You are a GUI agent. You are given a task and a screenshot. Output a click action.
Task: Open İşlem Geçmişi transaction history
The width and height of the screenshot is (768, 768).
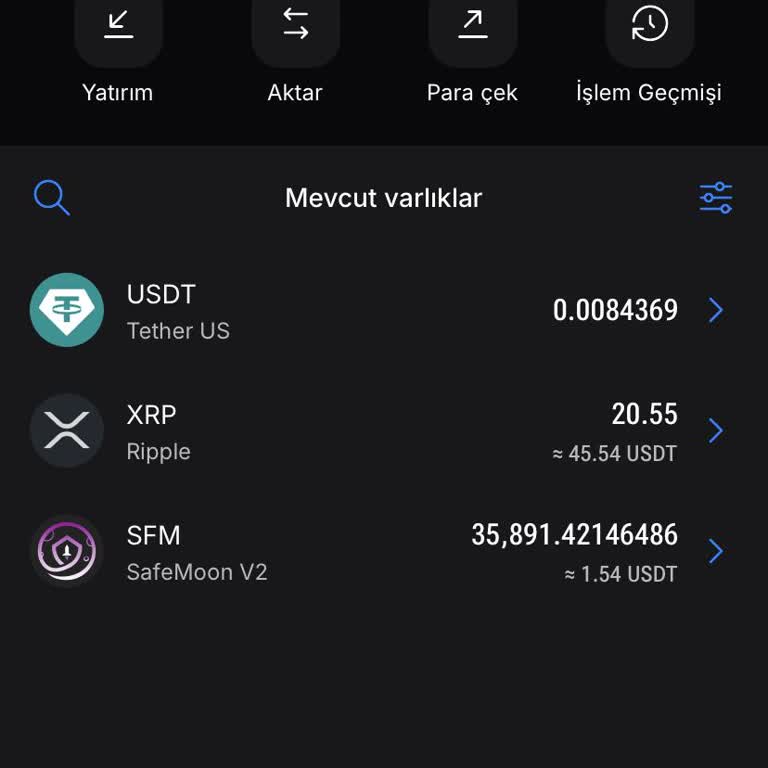(649, 28)
